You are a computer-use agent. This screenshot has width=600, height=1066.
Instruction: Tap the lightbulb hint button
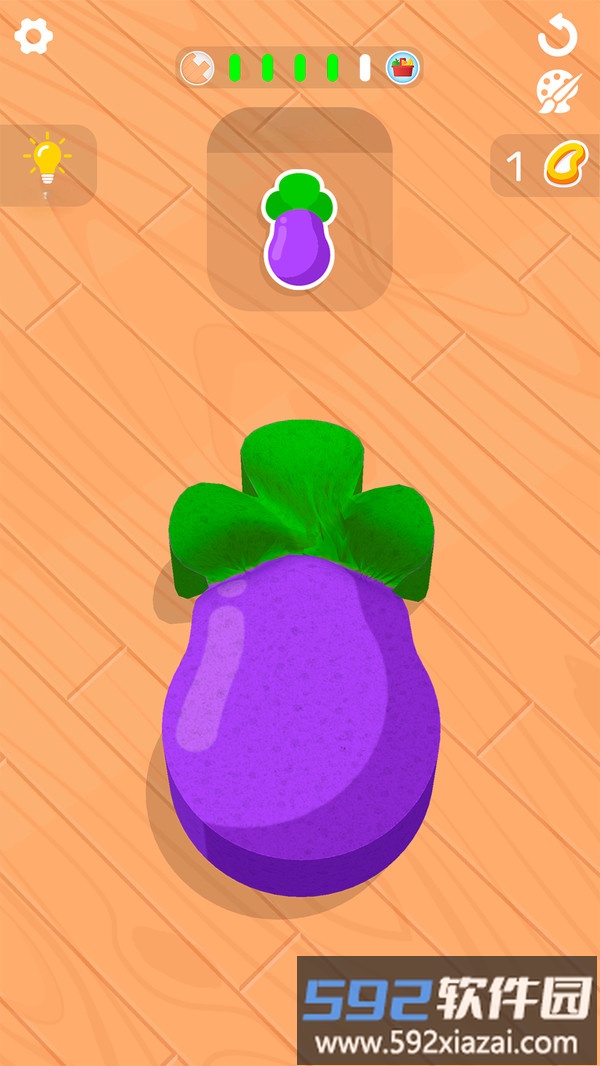(x=47, y=165)
